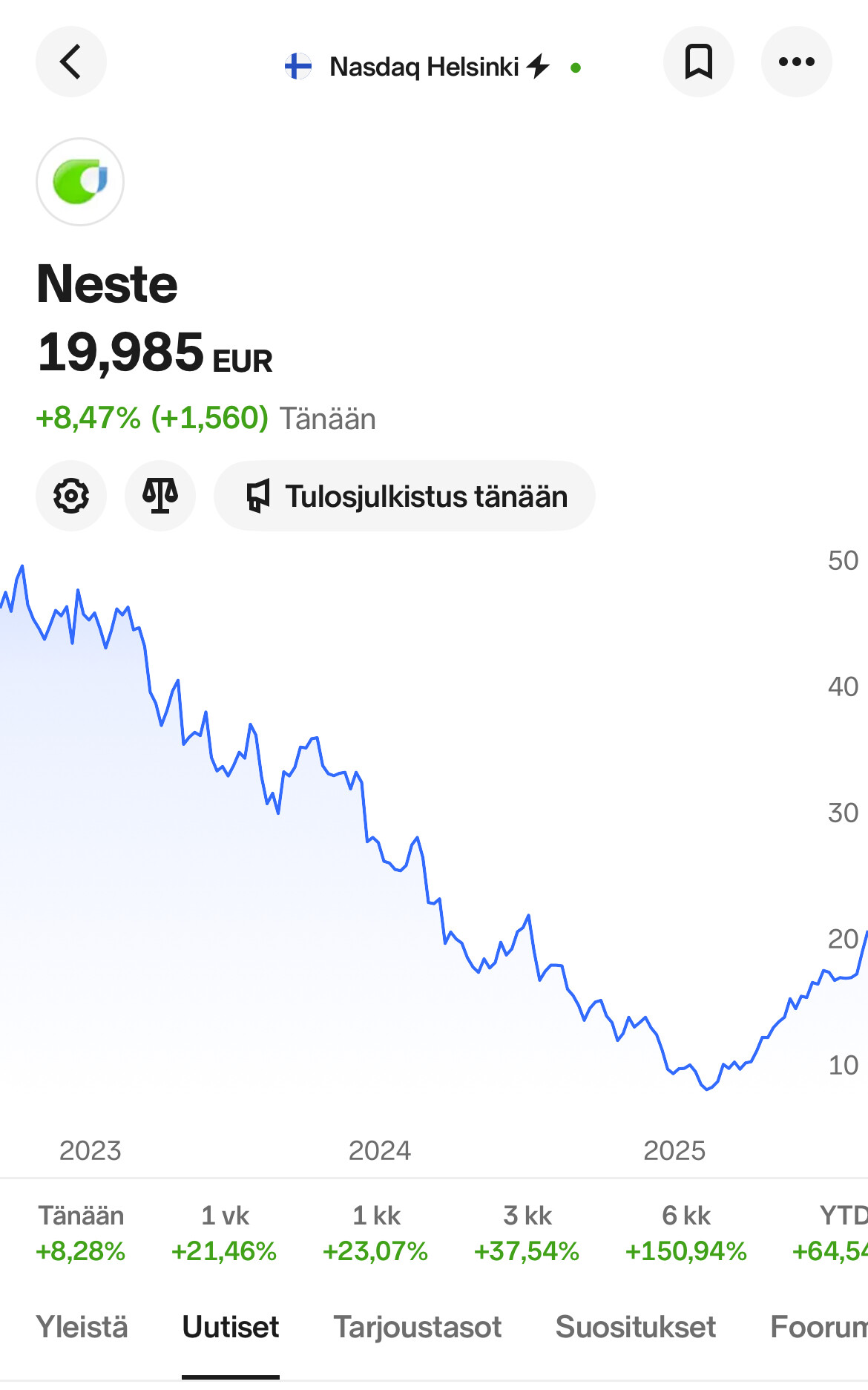This screenshot has height=1390, width=868.
Task: Open the three-dot overflow menu
Action: 796,62
